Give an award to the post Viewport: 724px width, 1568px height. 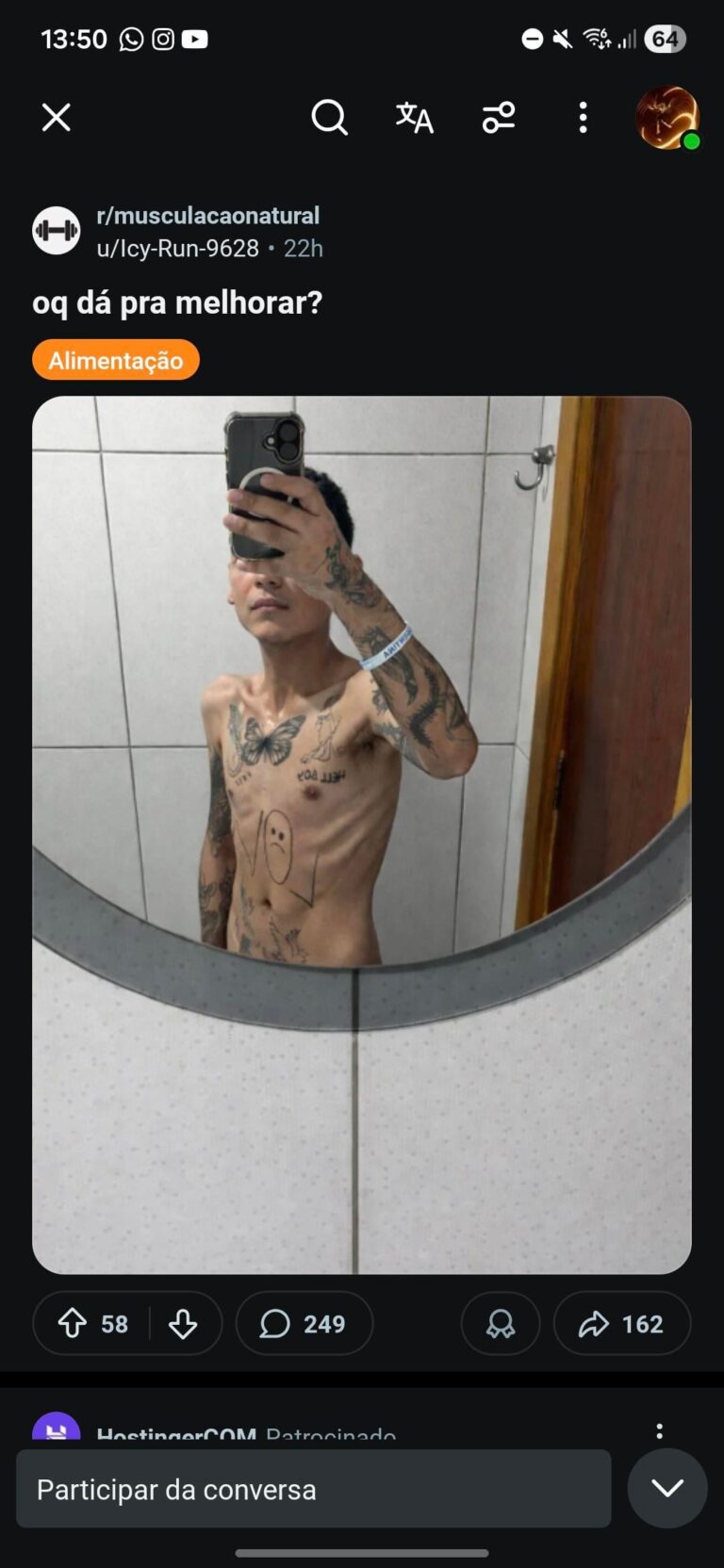500,1324
